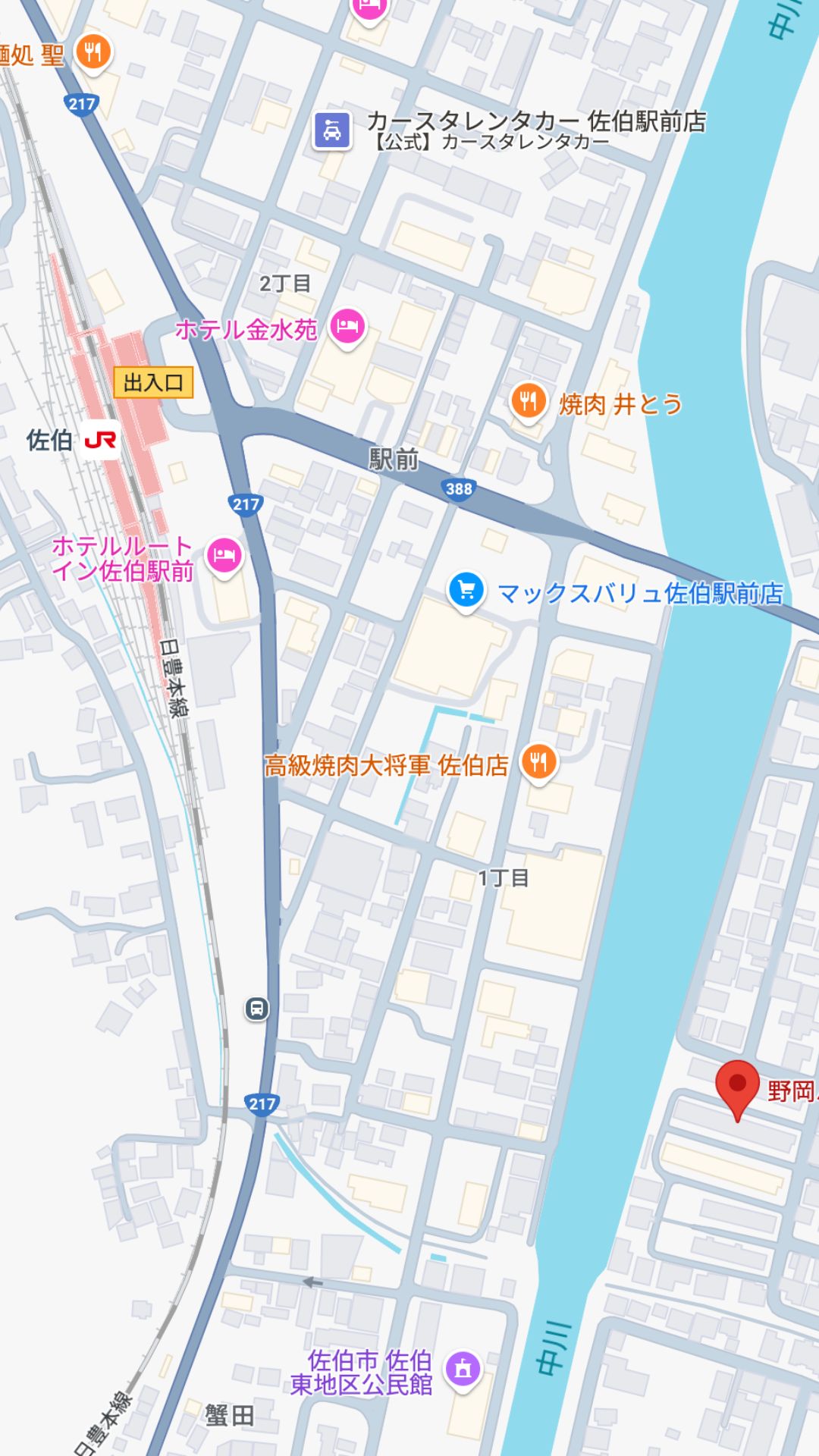The width and height of the screenshot is (819, 1456).
Task: Open マックスバリュ佐伯駅前店 shopping marker
Action: 466,591
